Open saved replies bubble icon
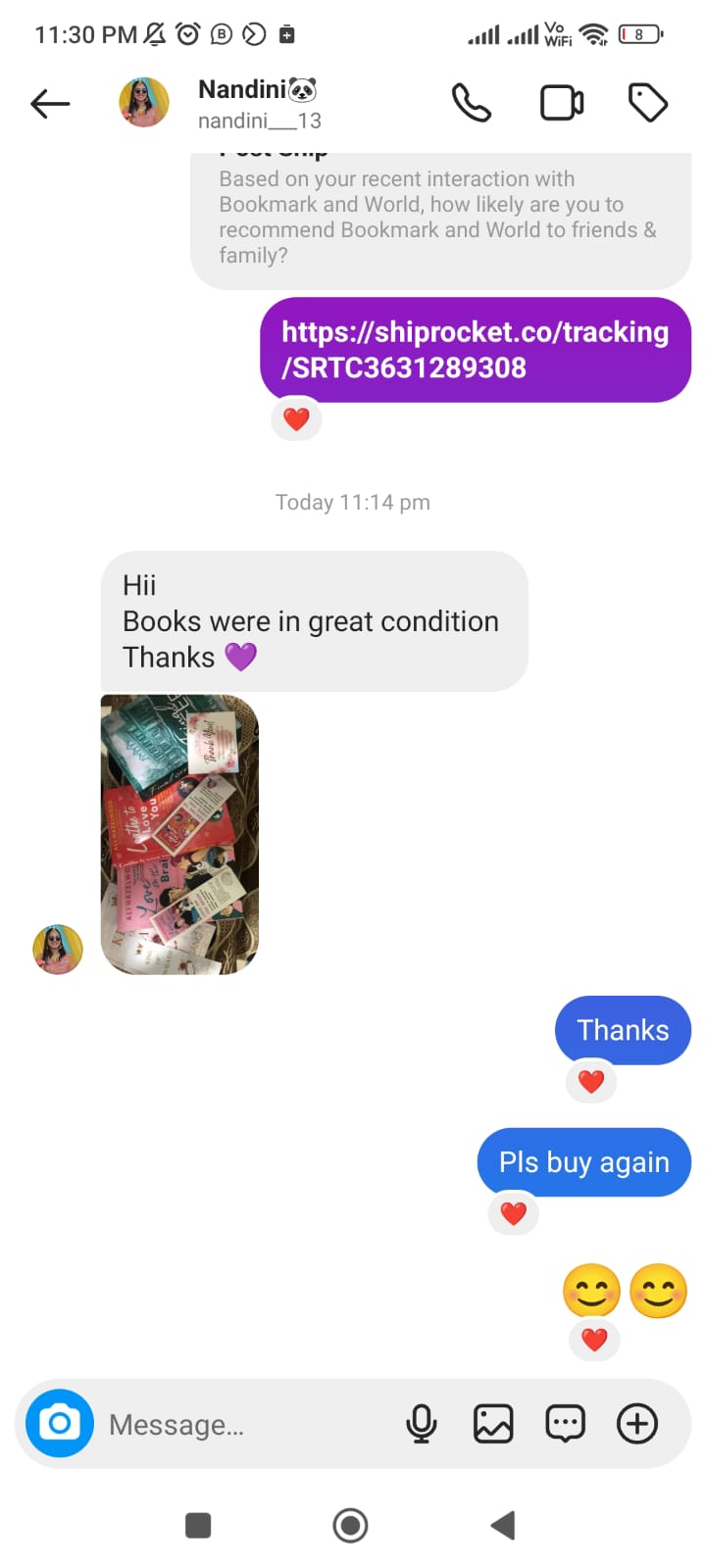The height and width of the screenshot is (1568, 706). [565, 1424]
